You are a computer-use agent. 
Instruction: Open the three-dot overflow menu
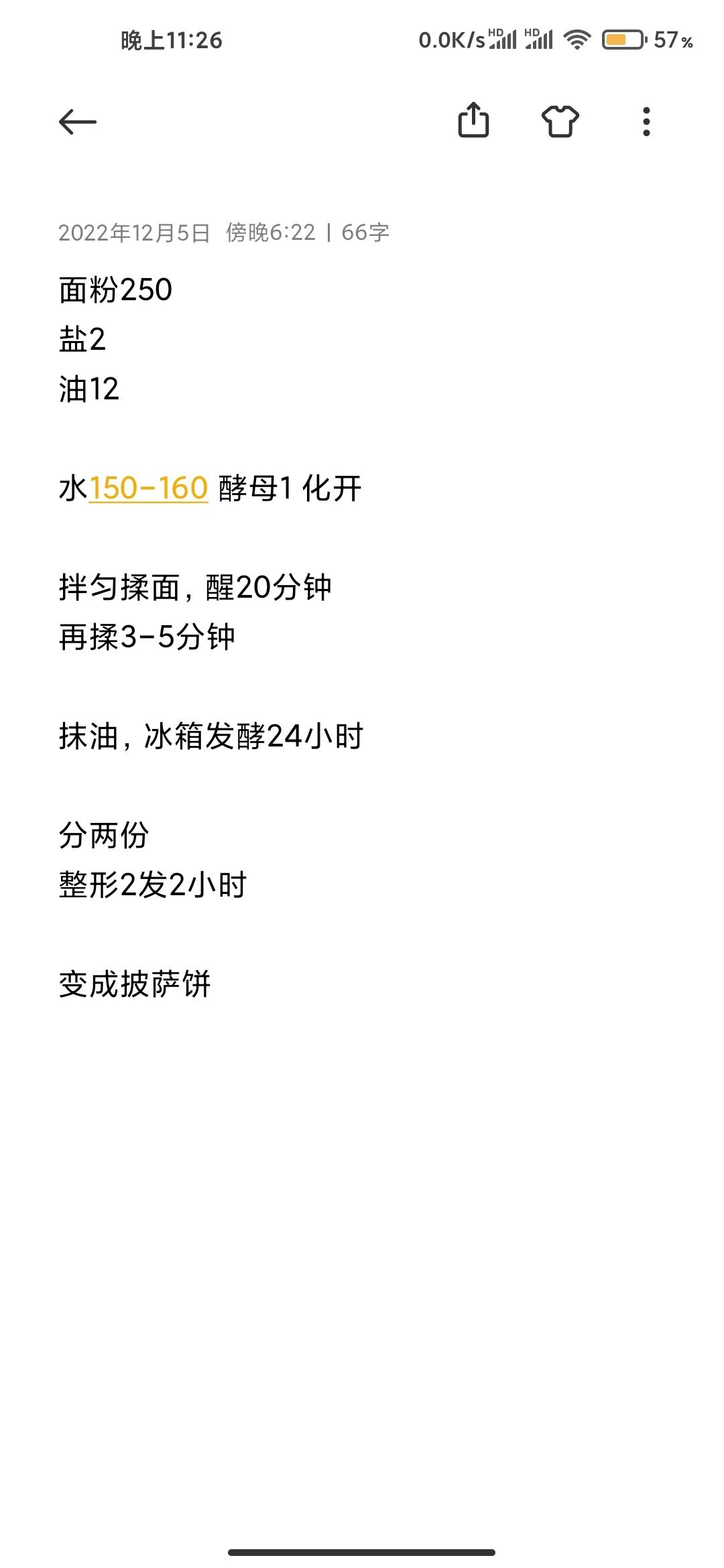point(646,121)
